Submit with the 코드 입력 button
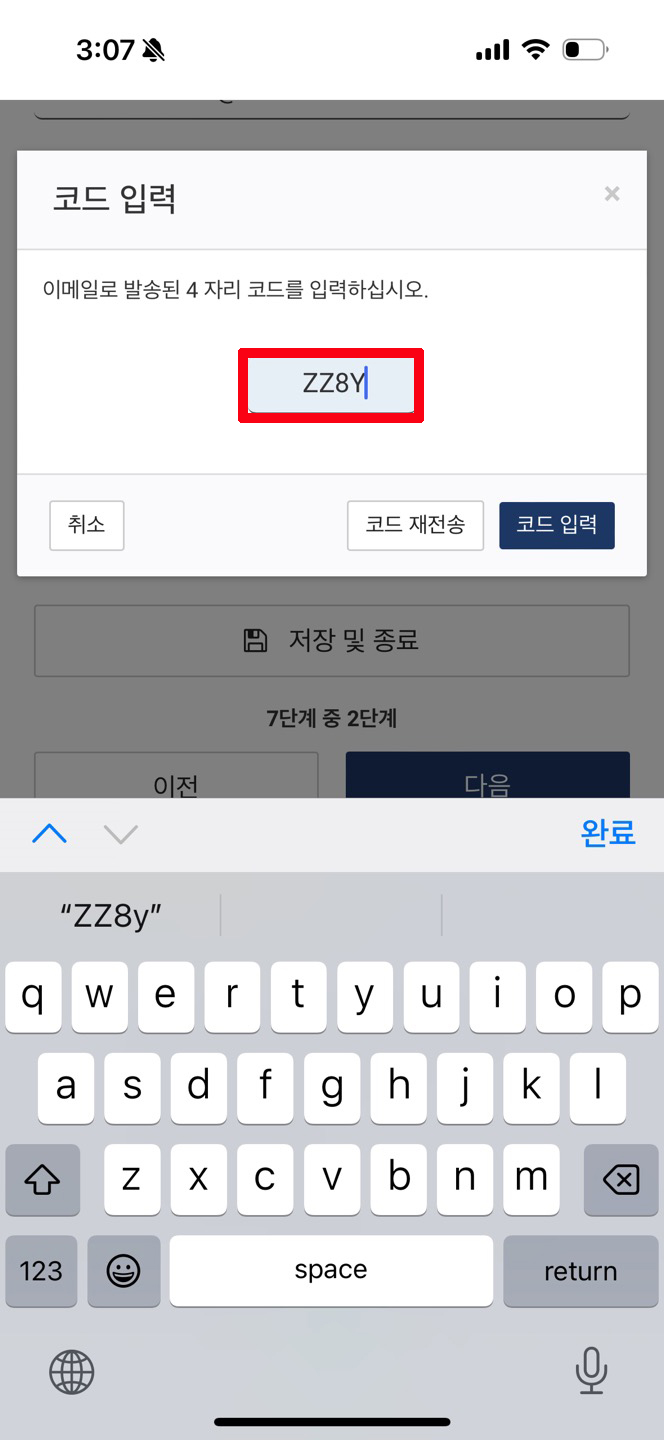This screenshot has width=664, height=1440. point(557,526)
